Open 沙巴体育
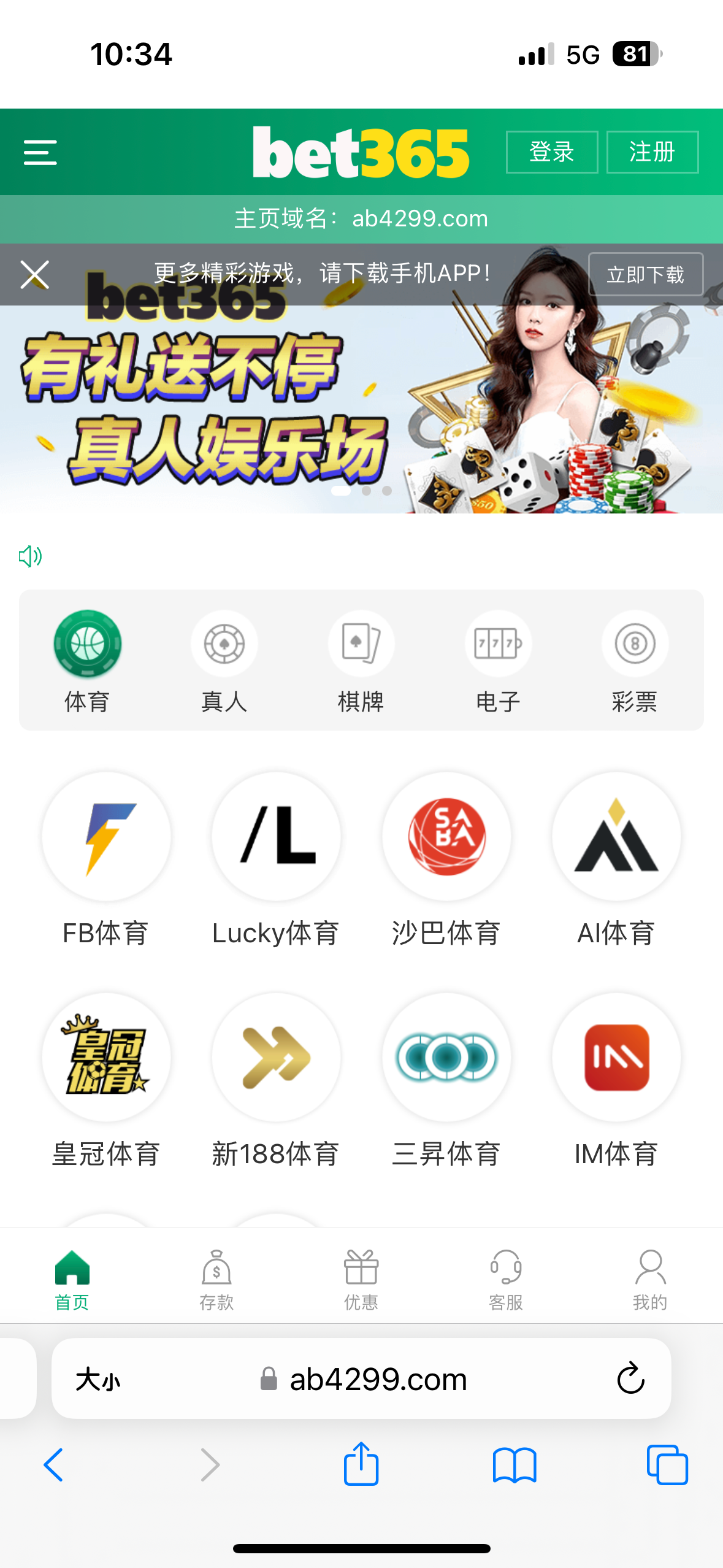 coord(446,859)
